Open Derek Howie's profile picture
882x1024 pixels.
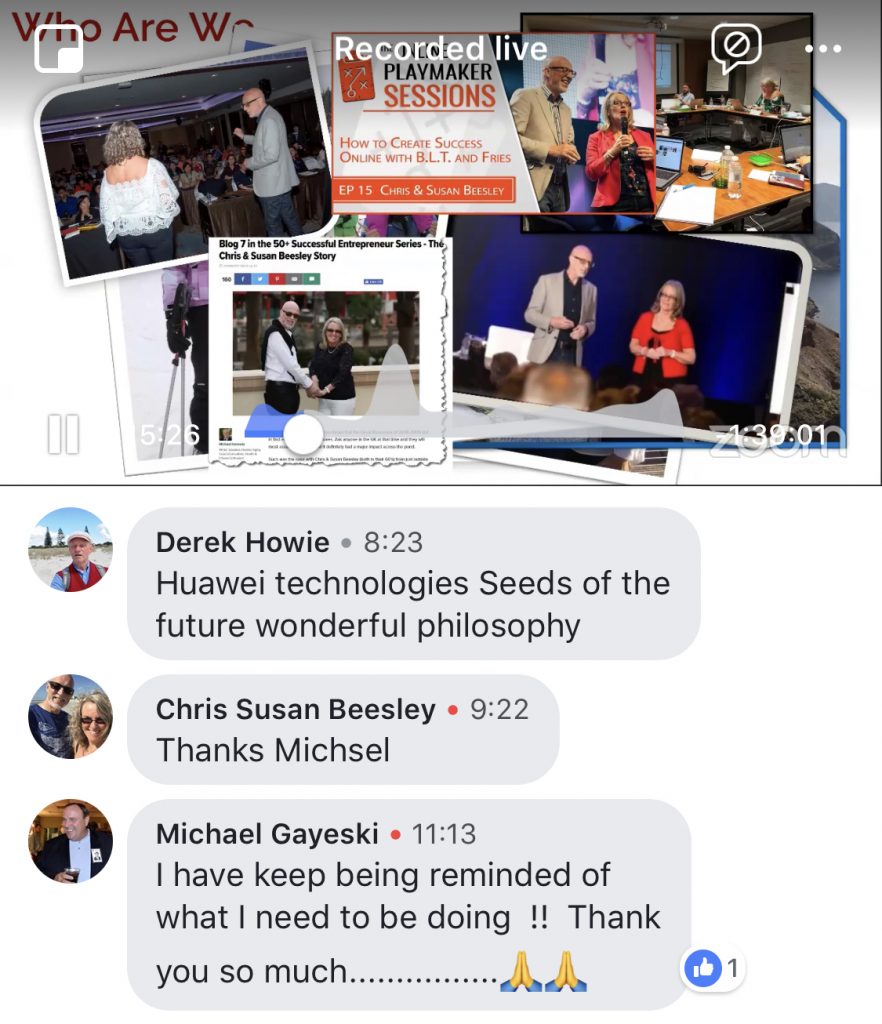pyautogui.click(x=70, y=550)
